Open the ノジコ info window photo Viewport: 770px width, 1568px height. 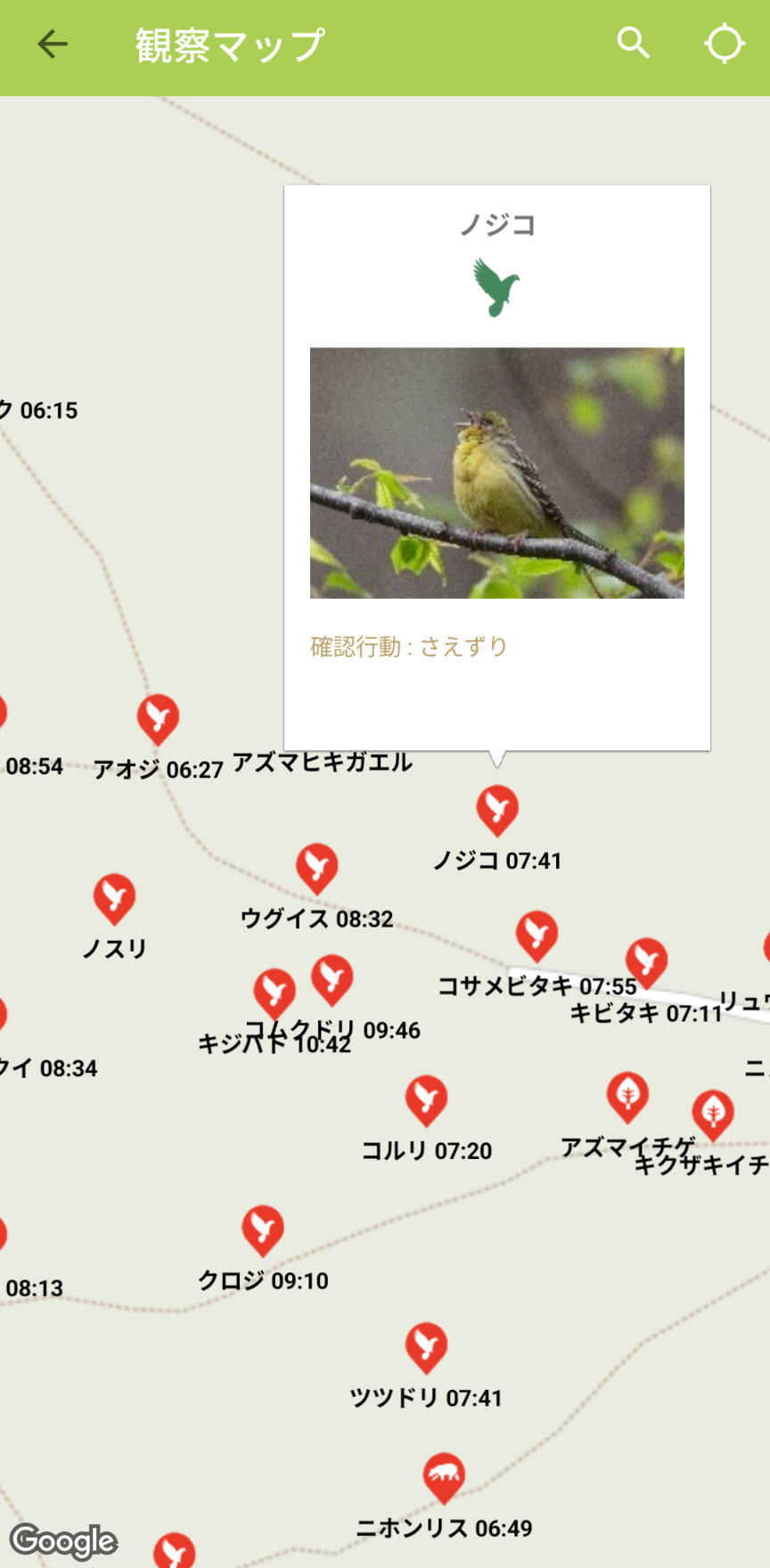(x=496, y=472)
